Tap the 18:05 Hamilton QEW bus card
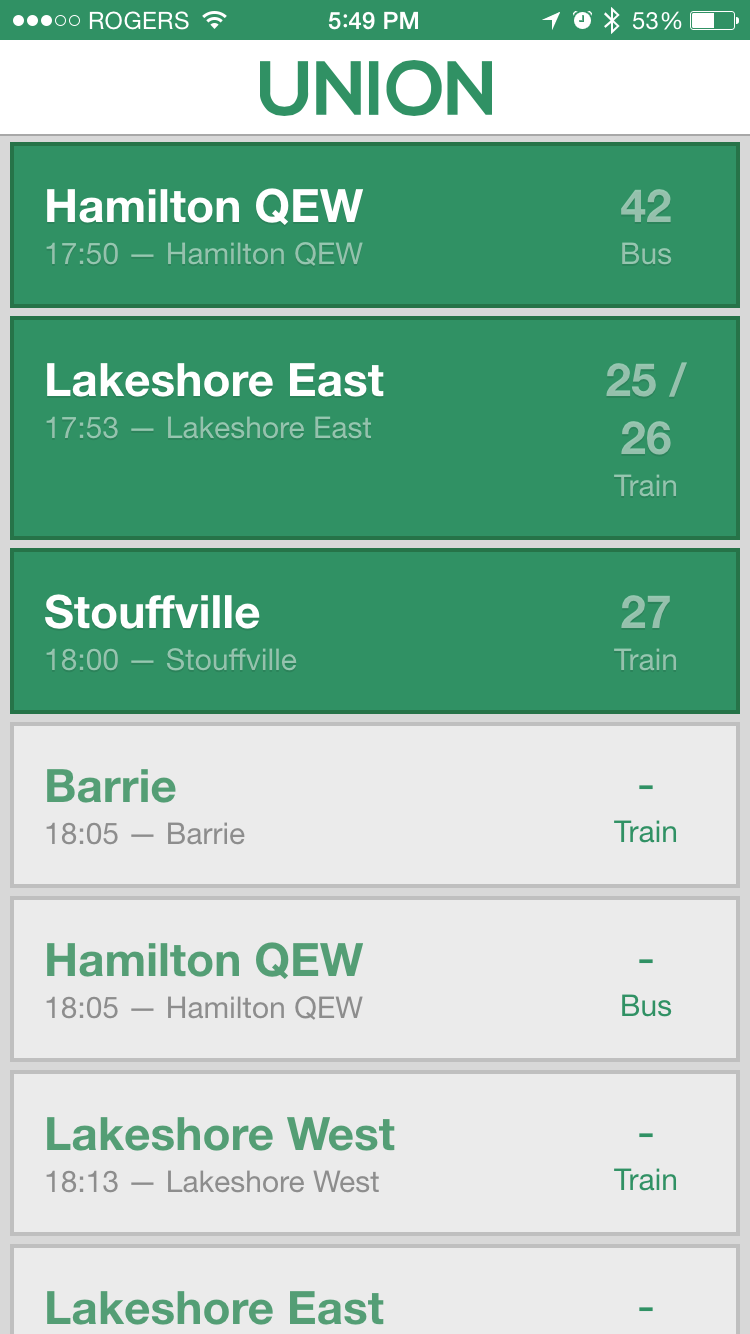Screen dimensions: 750x1334 (375, 979)
